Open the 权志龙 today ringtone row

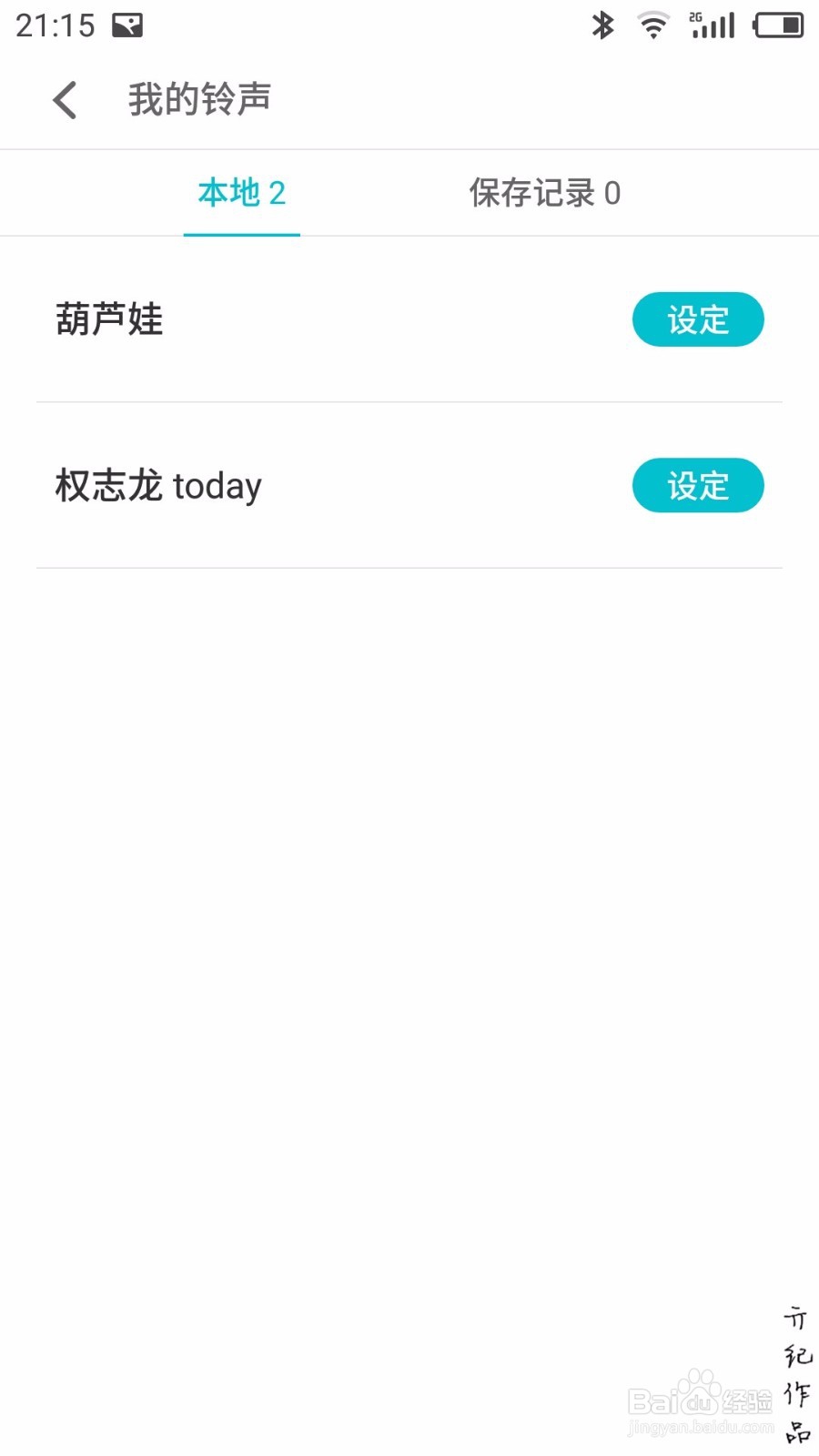tap(409, 485)
